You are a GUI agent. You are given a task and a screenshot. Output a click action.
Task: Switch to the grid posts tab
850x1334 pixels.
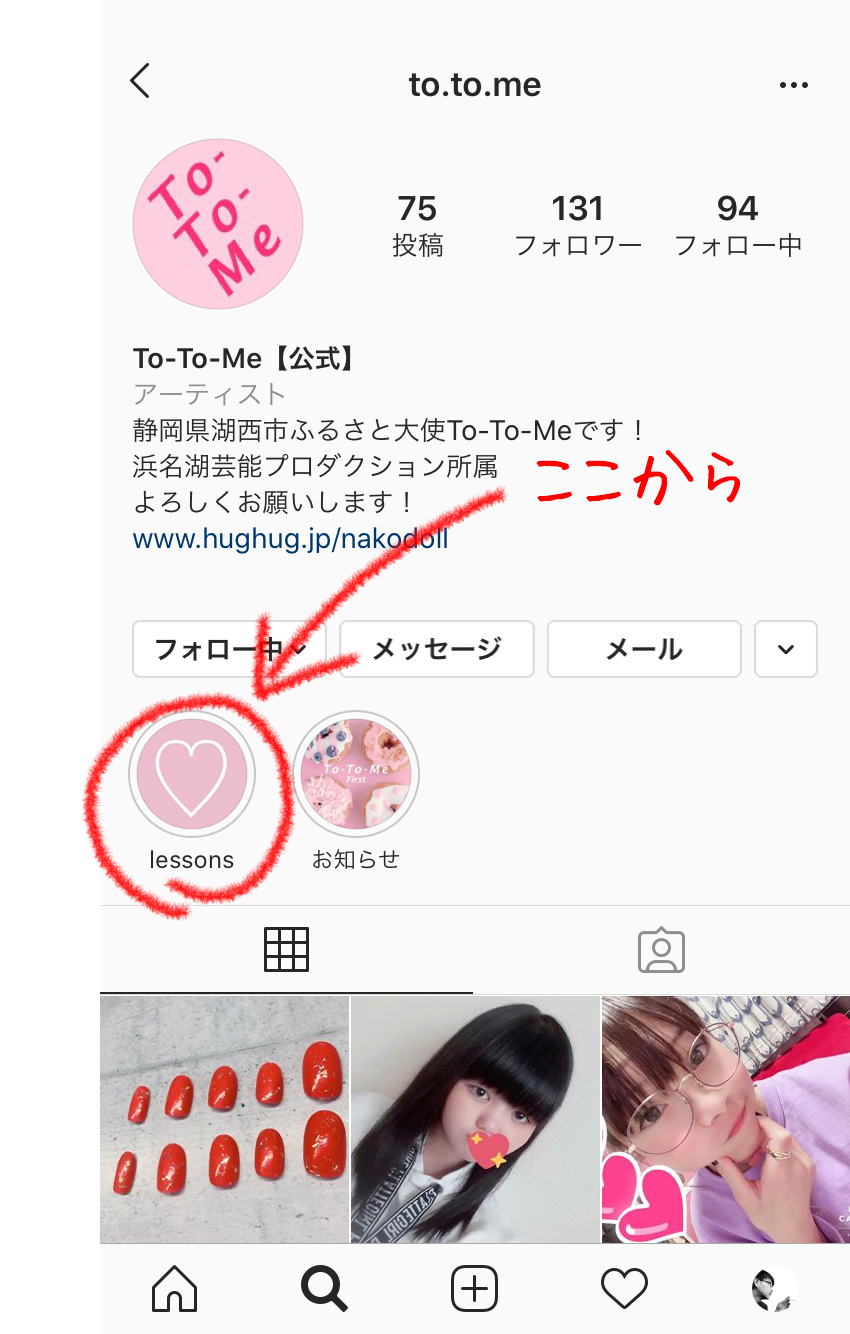pyautogui.click(x=286, y=950)
